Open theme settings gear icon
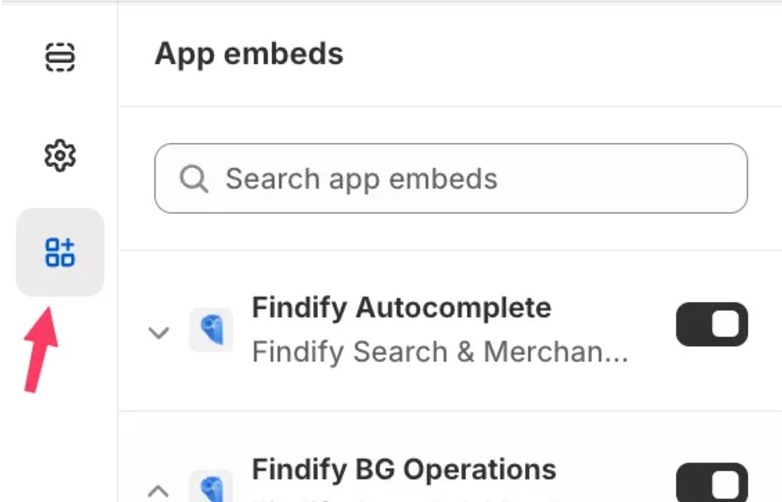 tap(60, 156)
